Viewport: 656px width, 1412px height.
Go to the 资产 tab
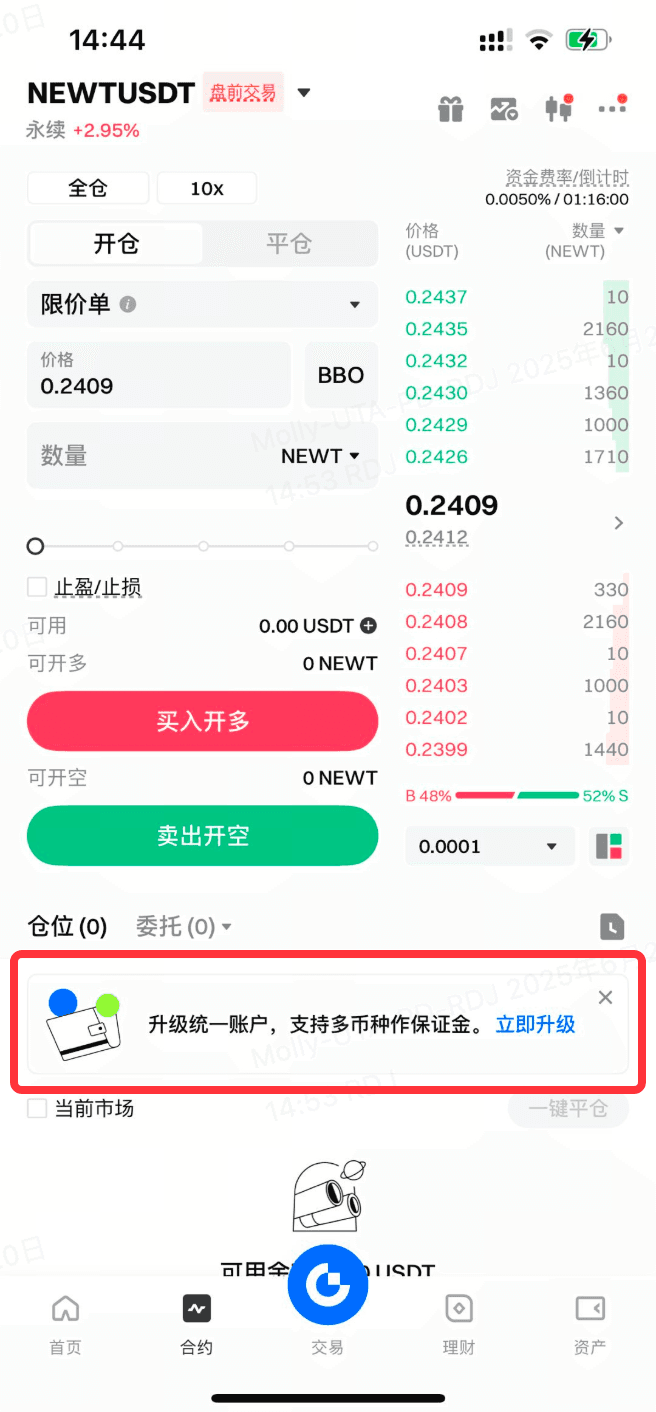click(590, 1324)
